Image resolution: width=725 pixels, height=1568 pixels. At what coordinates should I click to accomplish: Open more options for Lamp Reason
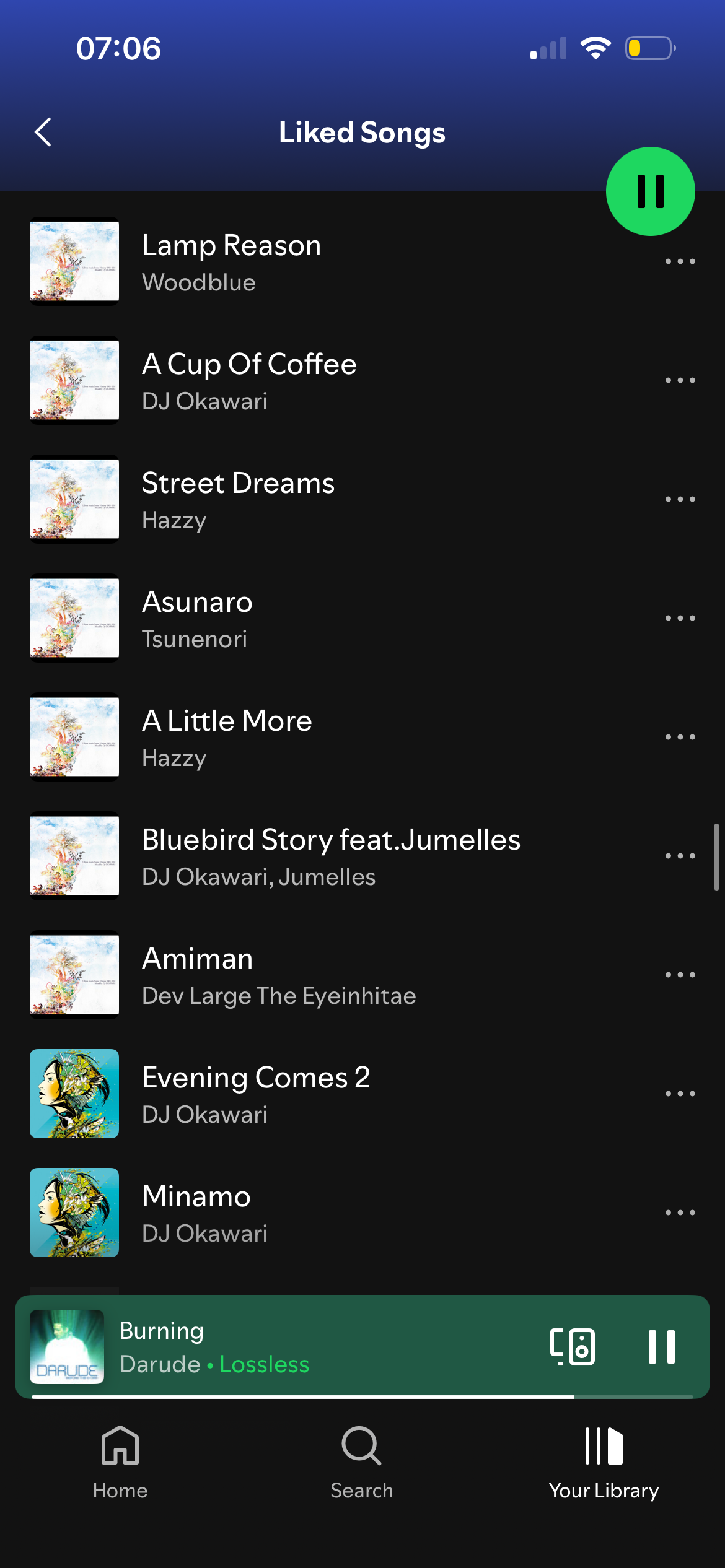coord(680,262)
